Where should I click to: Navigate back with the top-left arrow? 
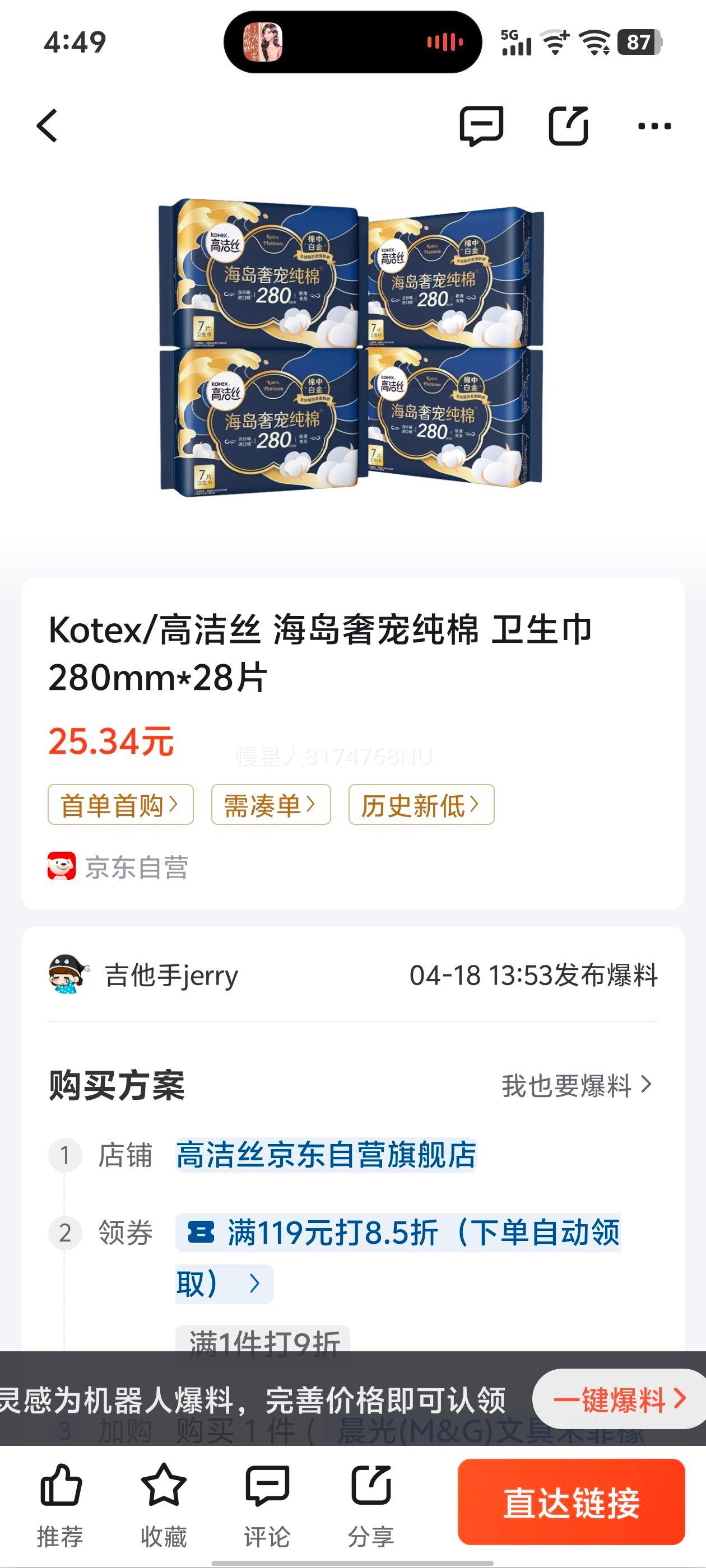coord(46,125)
